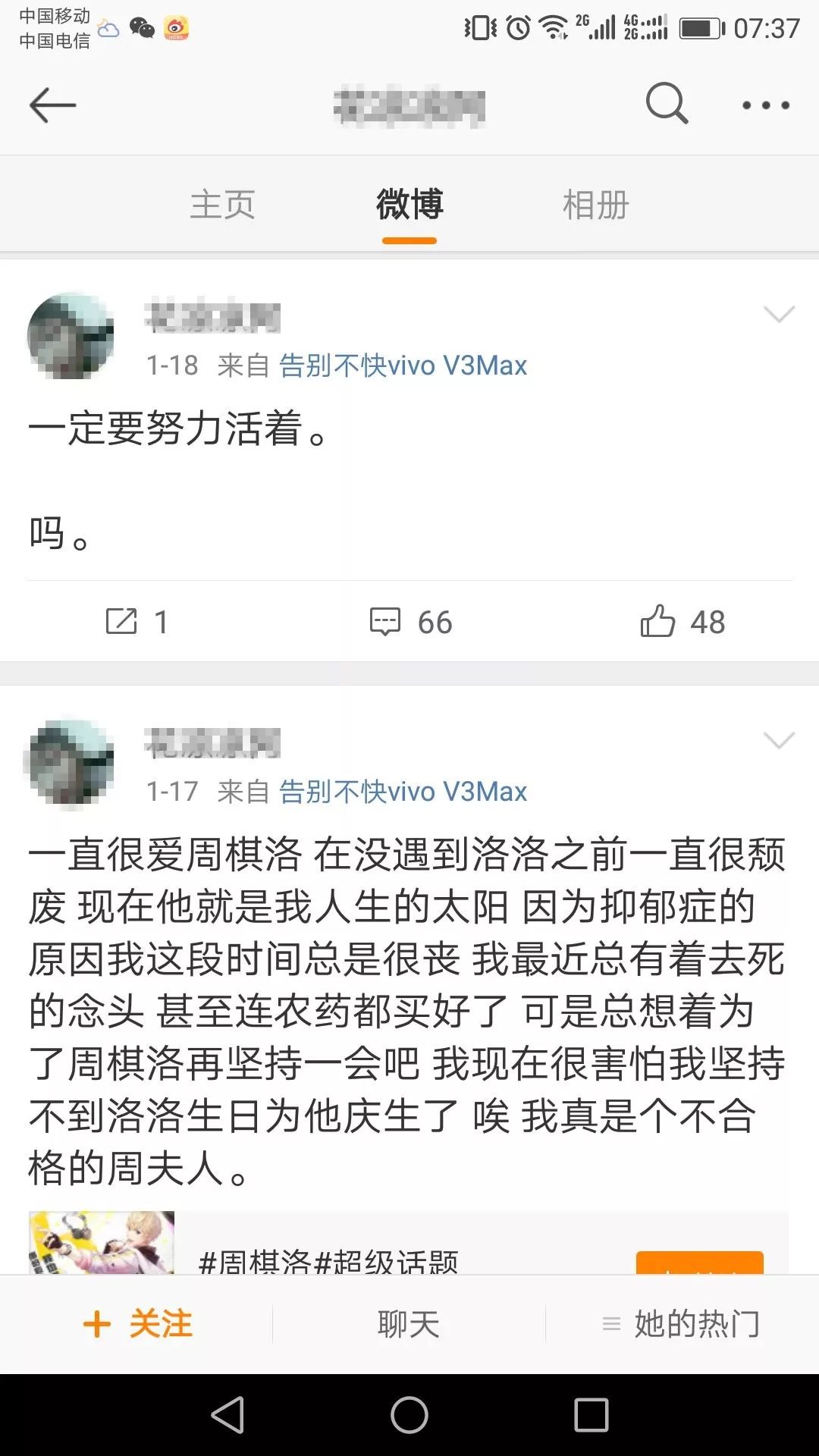Open comments on the 1-18 post
Image resolution: width=819 pixels, height=1456 pixels.
click(x=410, y=622)
